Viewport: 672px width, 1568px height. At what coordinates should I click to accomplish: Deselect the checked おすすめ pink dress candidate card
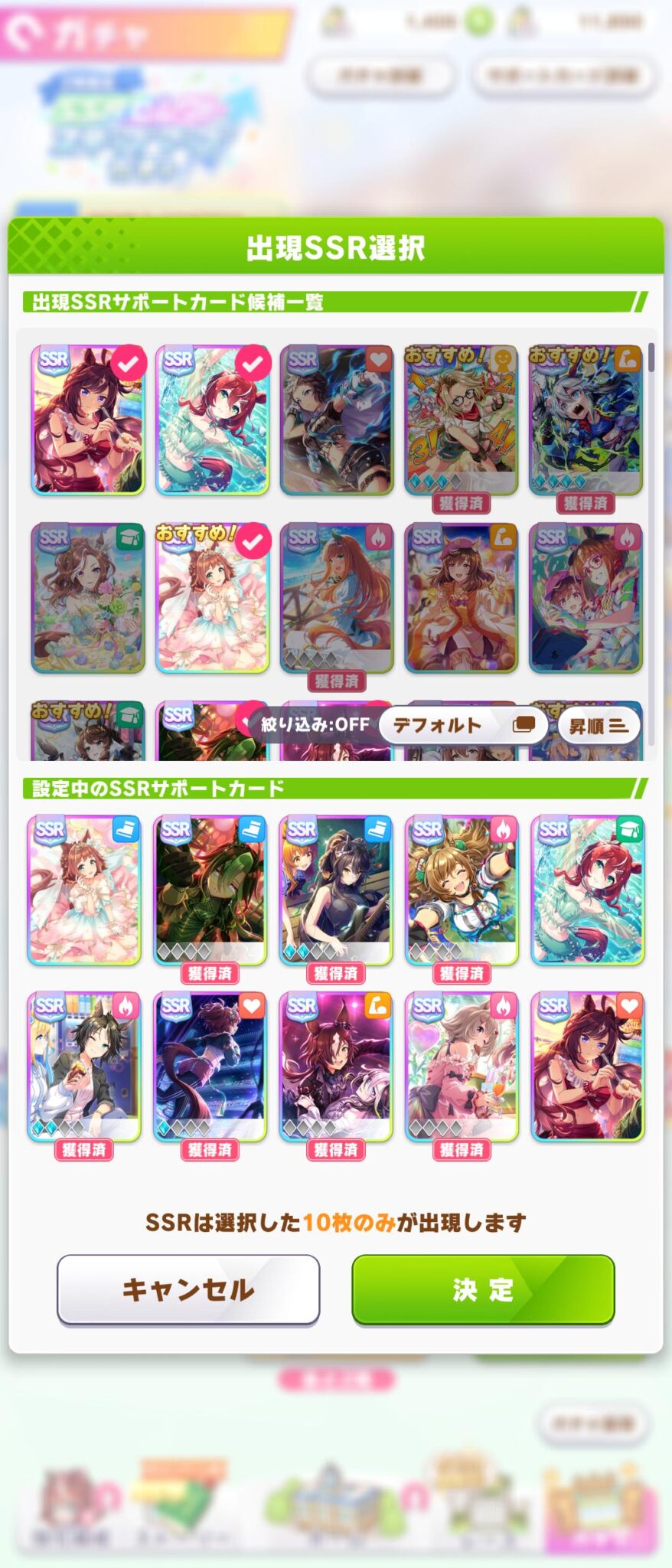click(212, 598)
